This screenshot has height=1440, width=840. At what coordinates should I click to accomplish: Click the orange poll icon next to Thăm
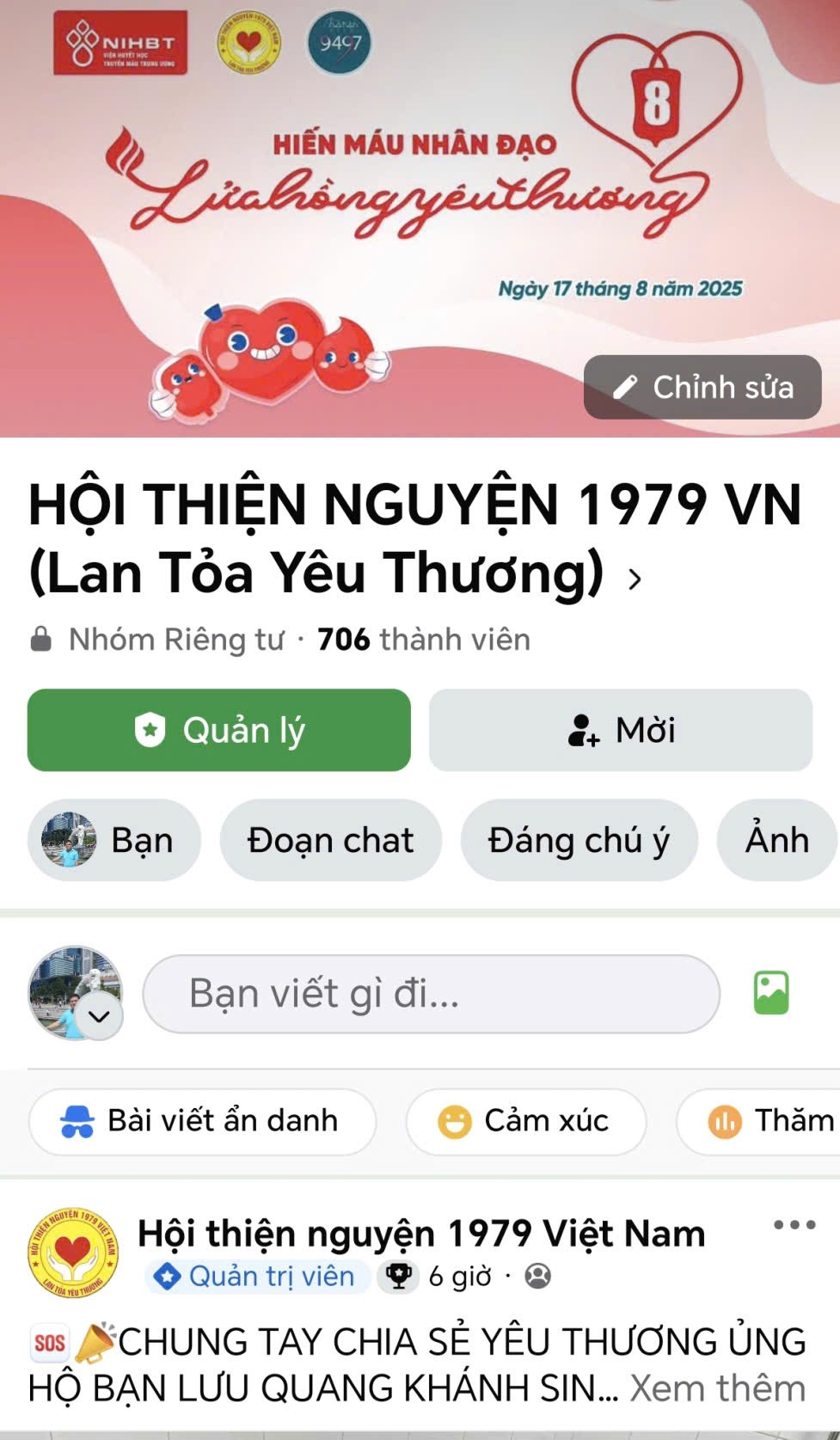click(723, 1120)
